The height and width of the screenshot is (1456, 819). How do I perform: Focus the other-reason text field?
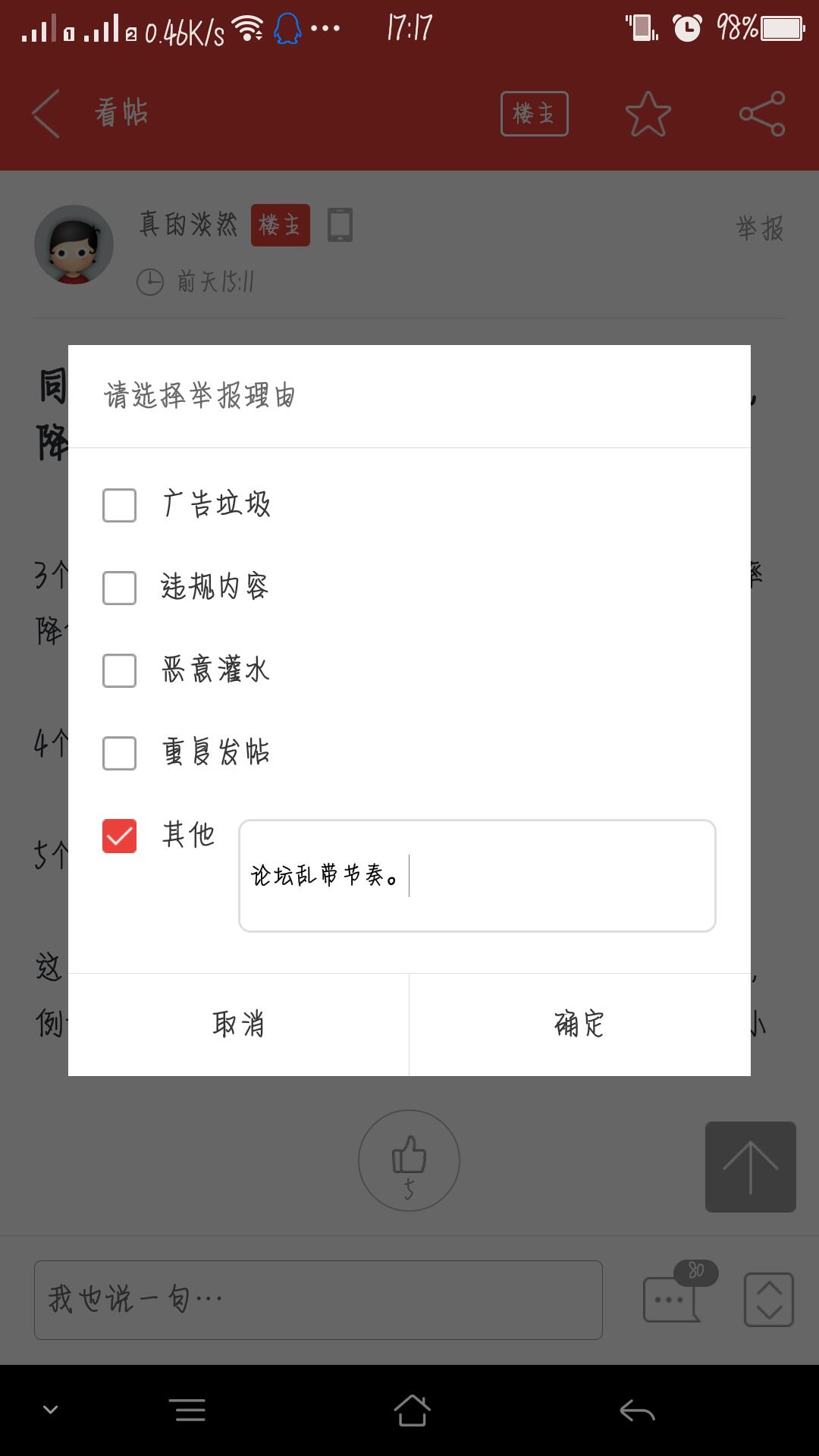point(477,876)
